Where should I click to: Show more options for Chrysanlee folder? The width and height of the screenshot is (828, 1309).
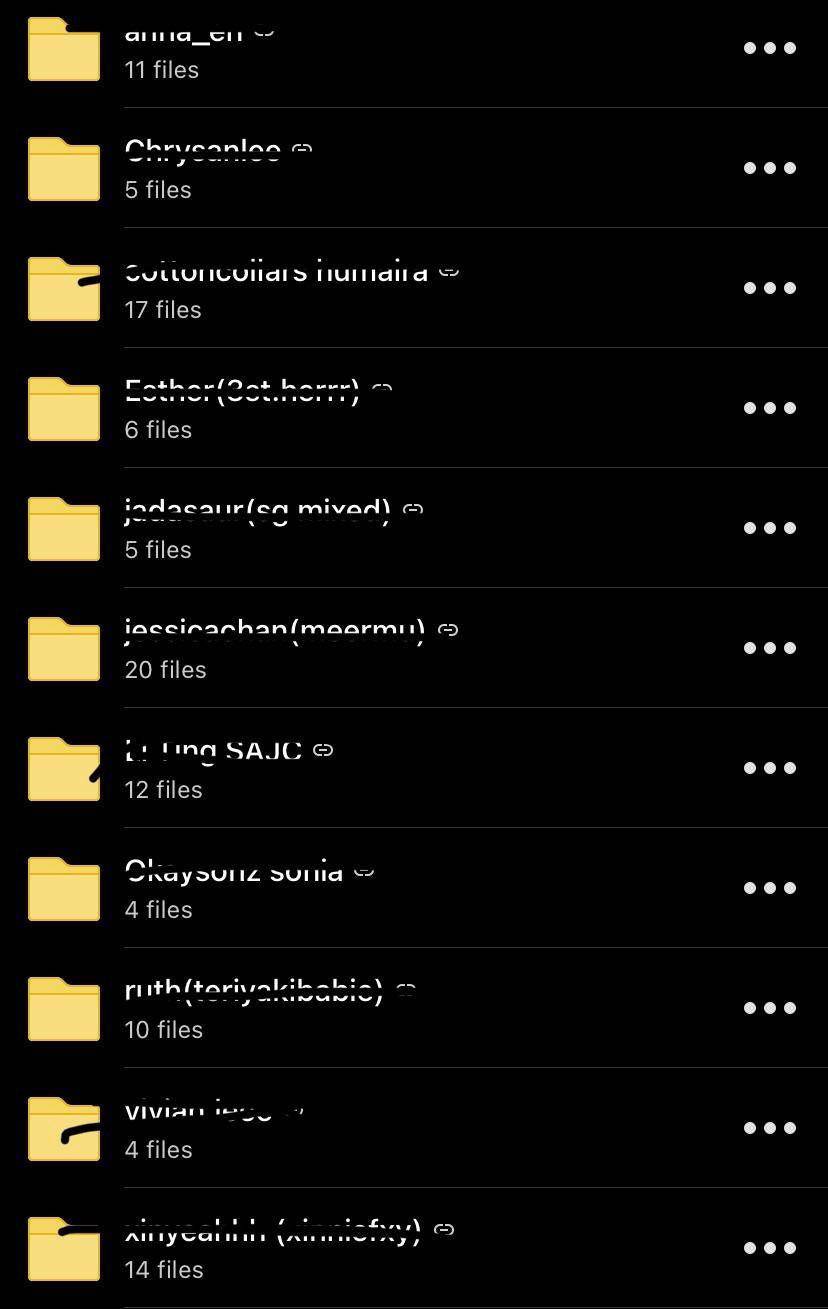point(769,168)
